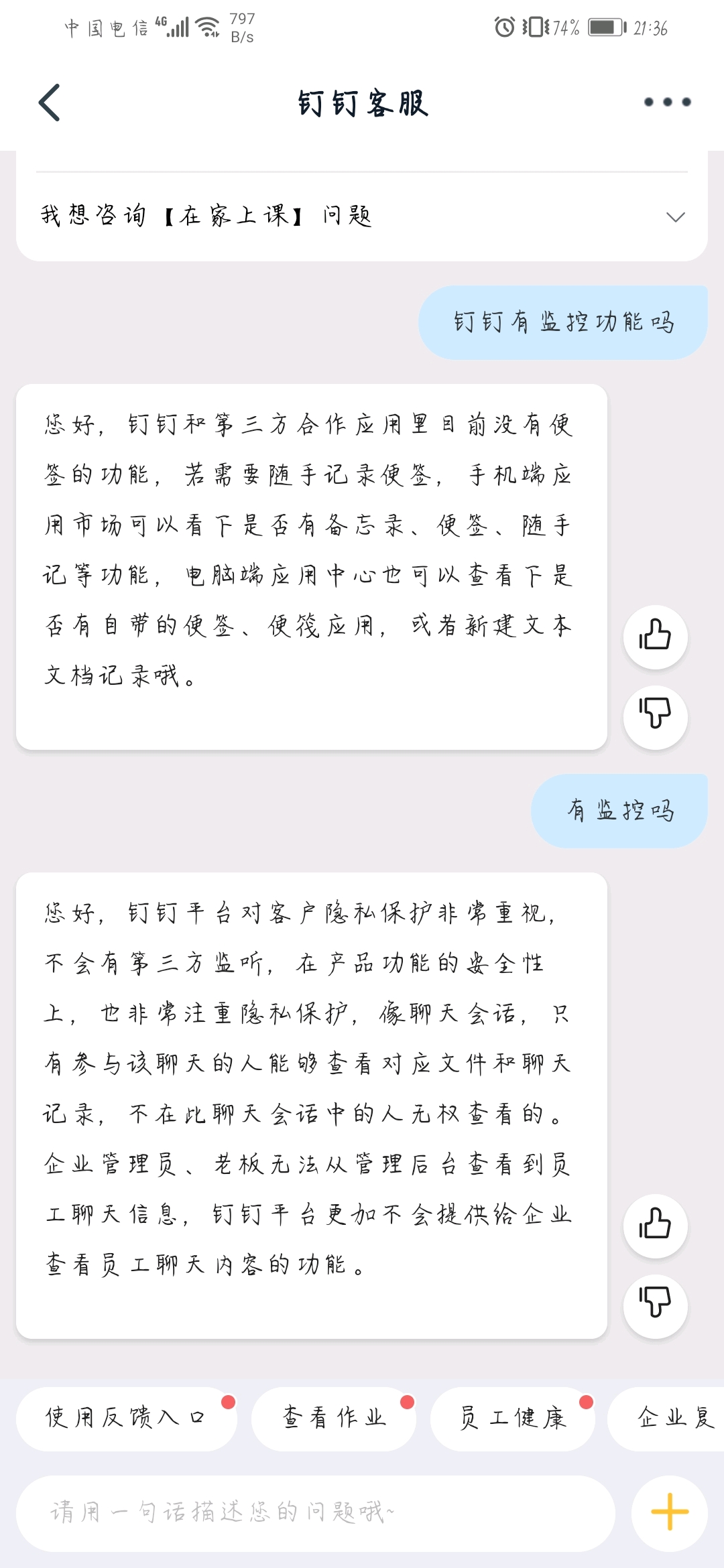Image resolution: width=724 pixels, height=1568 pixels.
Task: Open the three-dot overflow menu
Action: 667,103
